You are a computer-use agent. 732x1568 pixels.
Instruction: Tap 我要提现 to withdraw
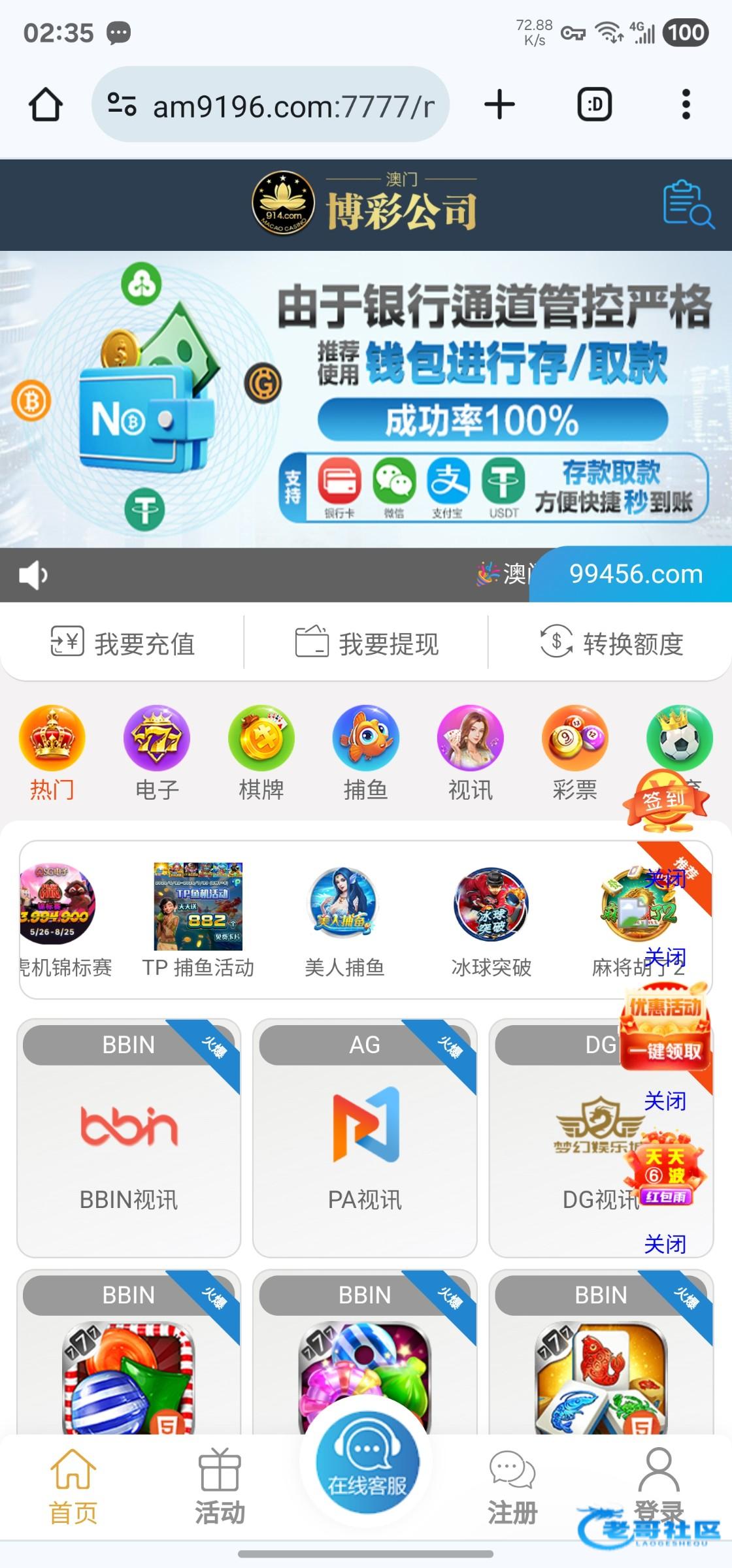pyautogui.click(x=367, y=644)
